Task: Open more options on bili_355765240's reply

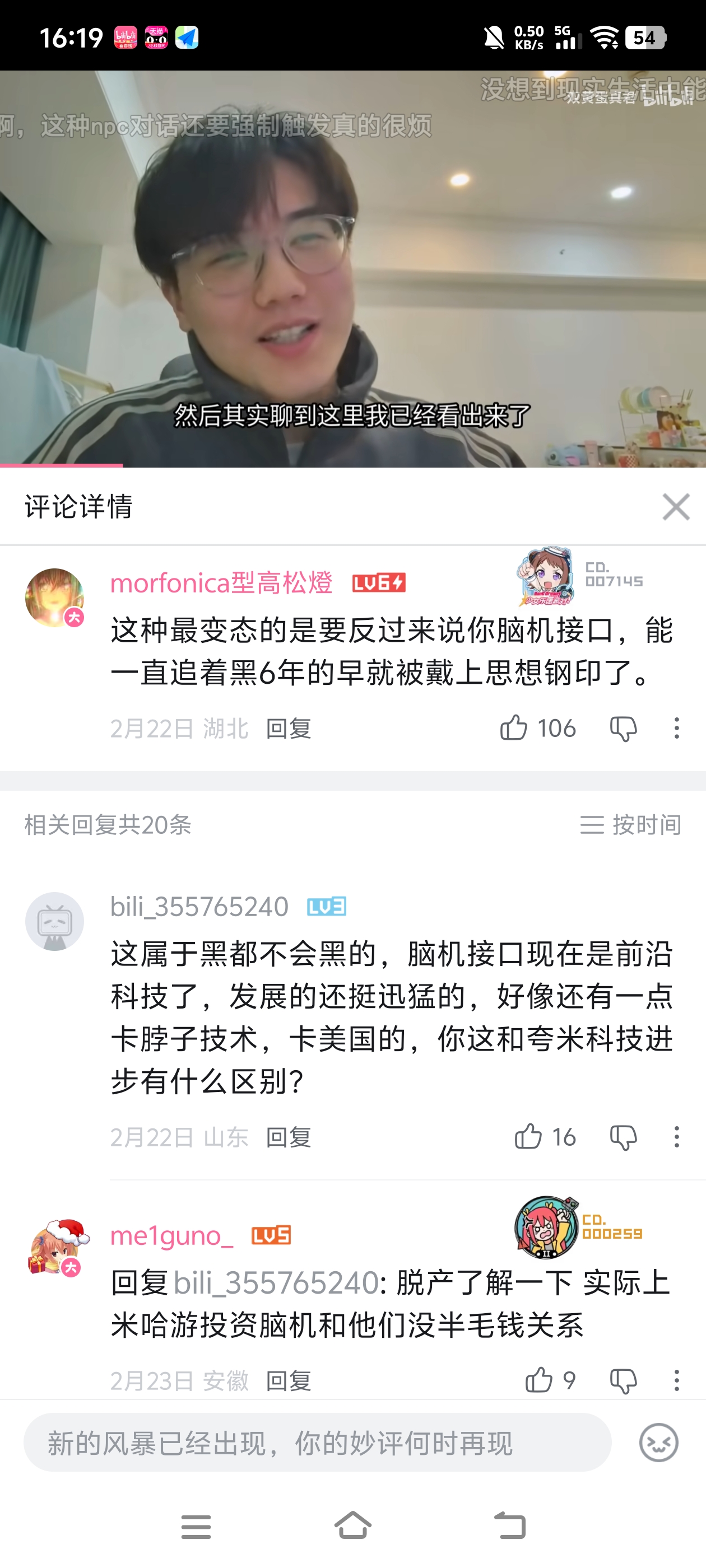Action: coord(676,1136)
